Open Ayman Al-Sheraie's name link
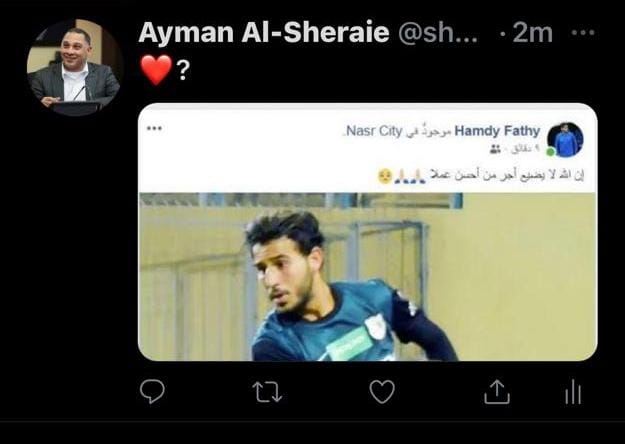This screenshot has height=444, width=625. point(263,33)
